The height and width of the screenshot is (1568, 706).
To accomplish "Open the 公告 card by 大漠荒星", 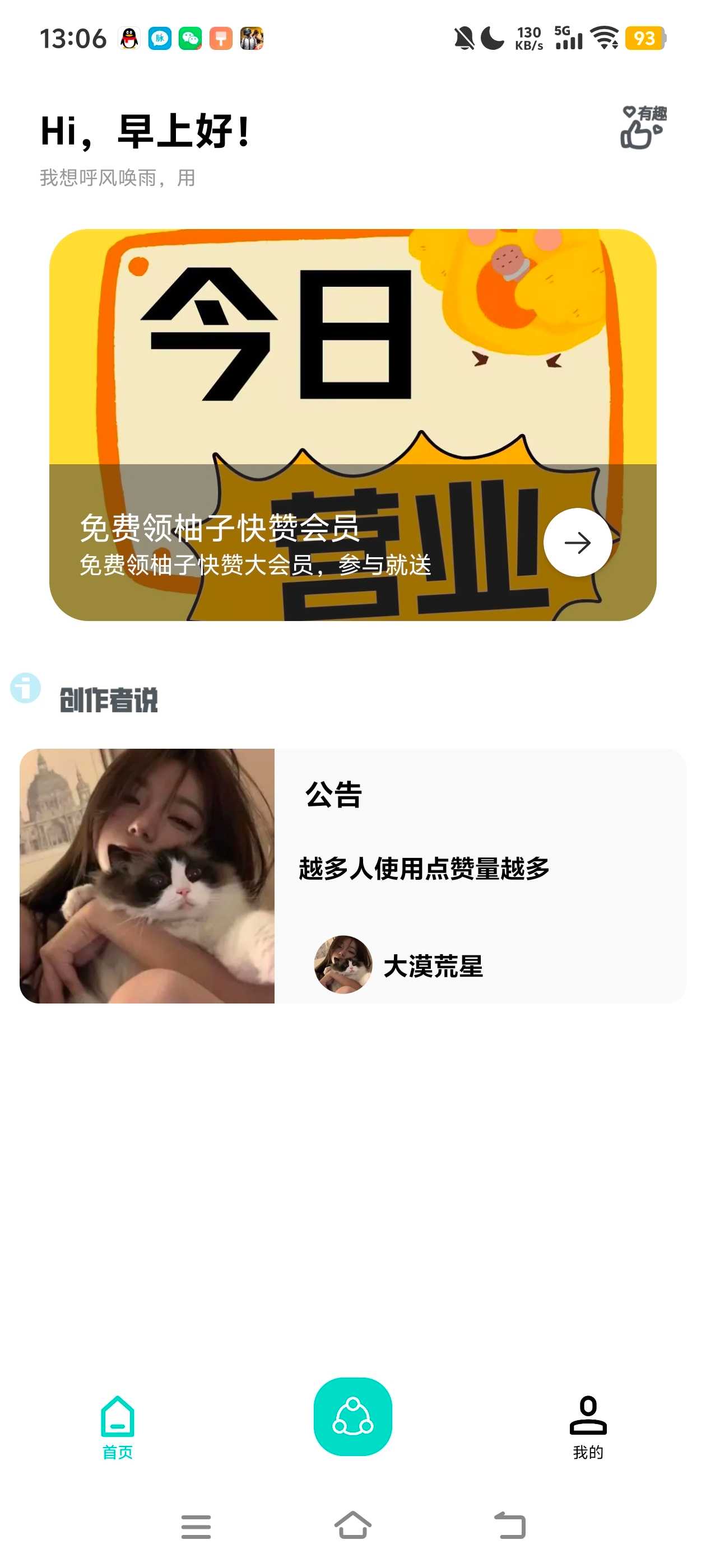I will [352, 876].
